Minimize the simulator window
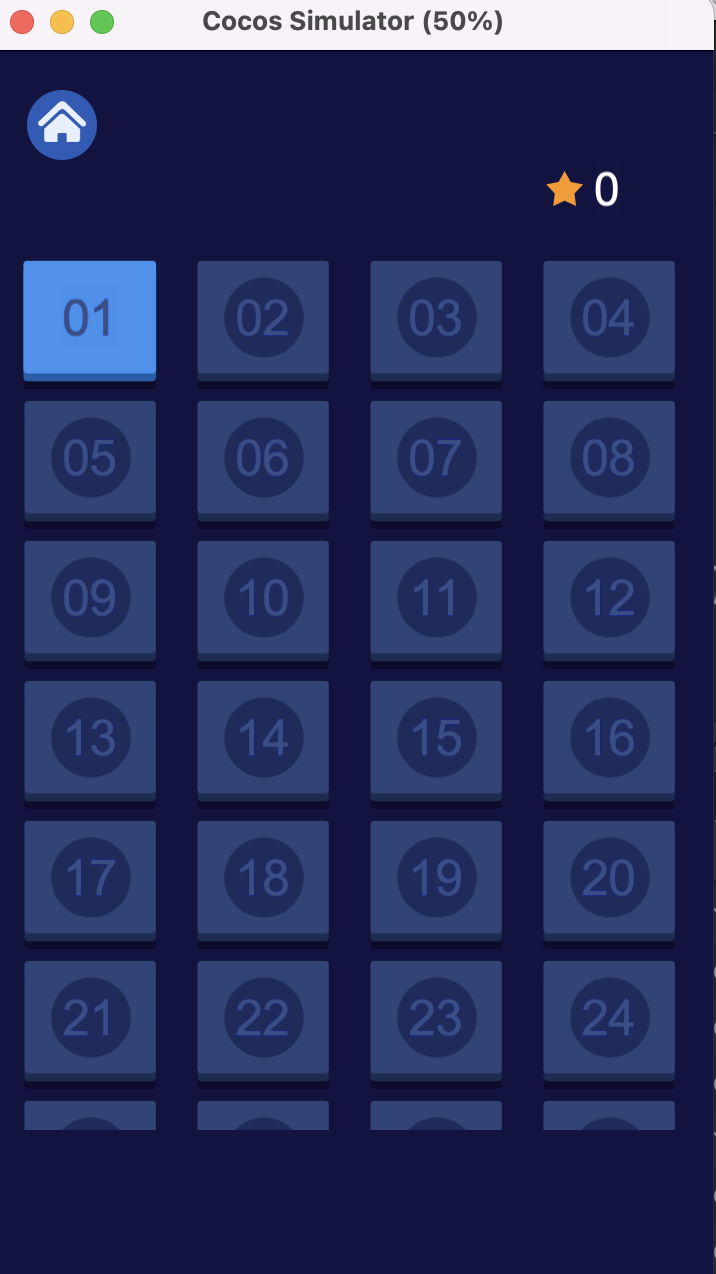Image resolution: width=716 pixels, height=1274 pixels. coord(62,22)
